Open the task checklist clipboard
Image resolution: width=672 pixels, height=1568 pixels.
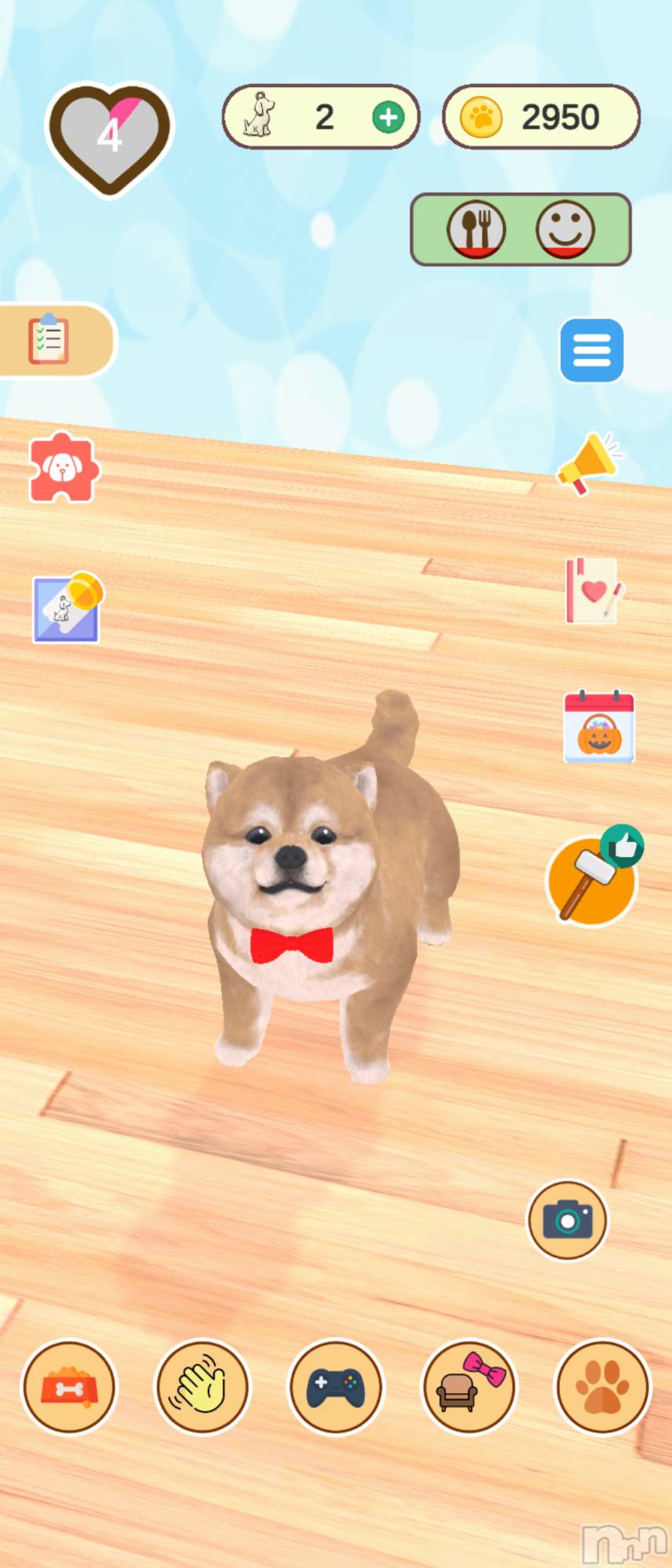(x=49, y=340)
